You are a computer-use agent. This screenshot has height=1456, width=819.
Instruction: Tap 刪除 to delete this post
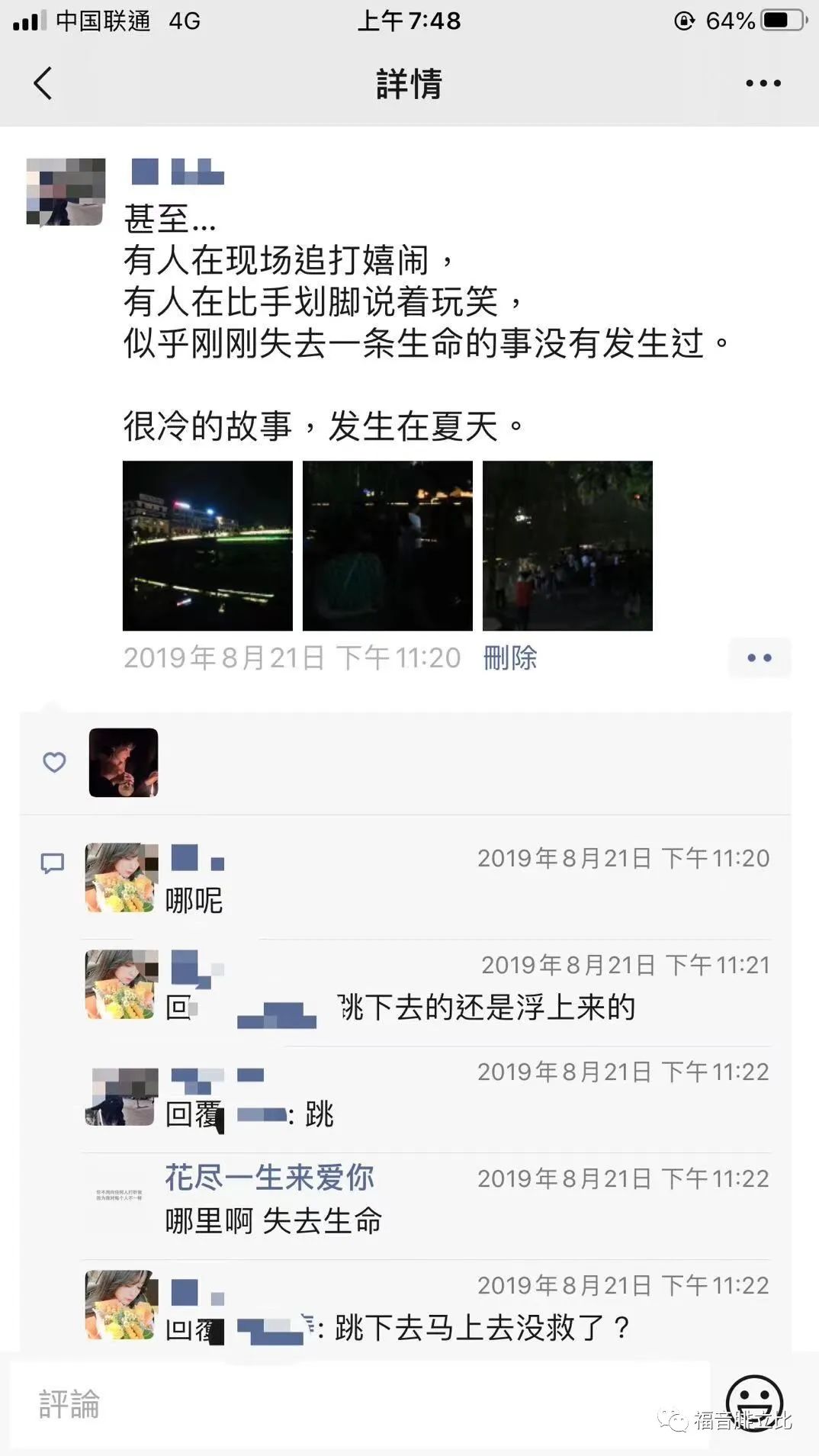coord(510,657)
